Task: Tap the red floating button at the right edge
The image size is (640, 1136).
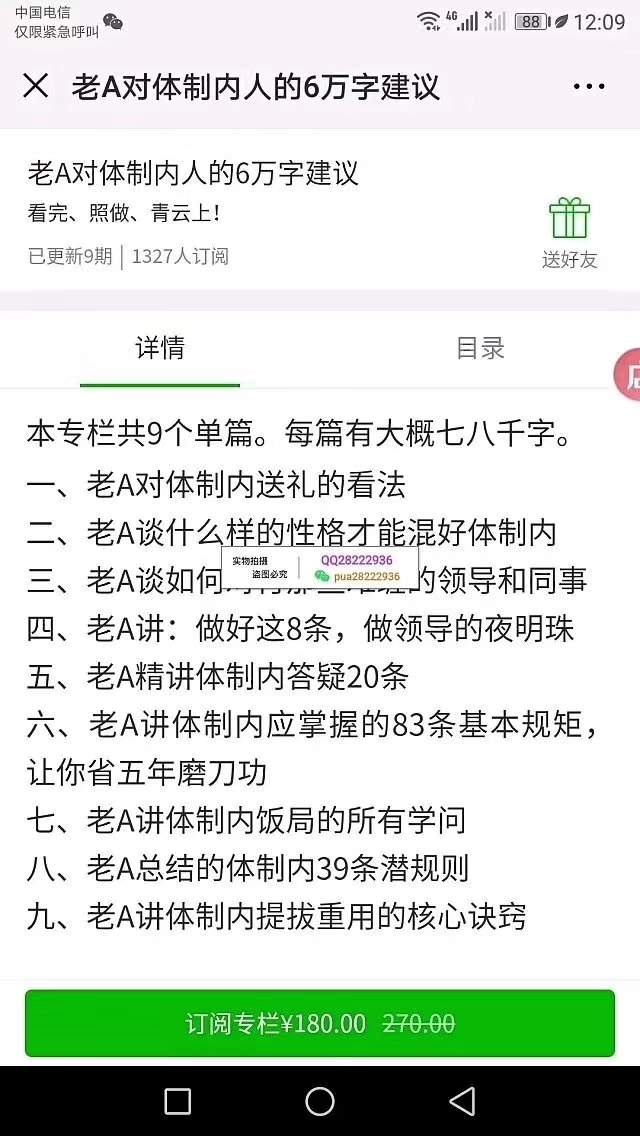Action: point(629,376)
